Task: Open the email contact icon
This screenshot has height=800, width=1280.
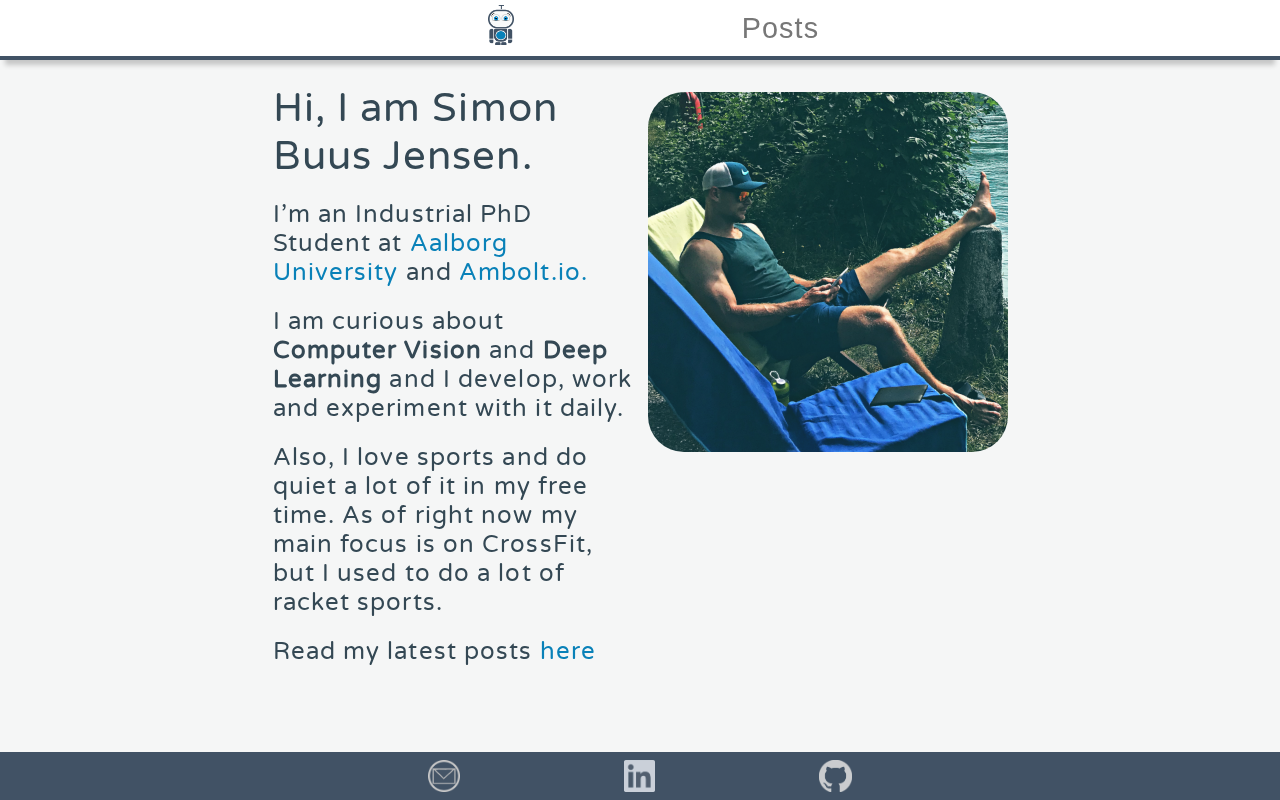Action: pos(444,776)
